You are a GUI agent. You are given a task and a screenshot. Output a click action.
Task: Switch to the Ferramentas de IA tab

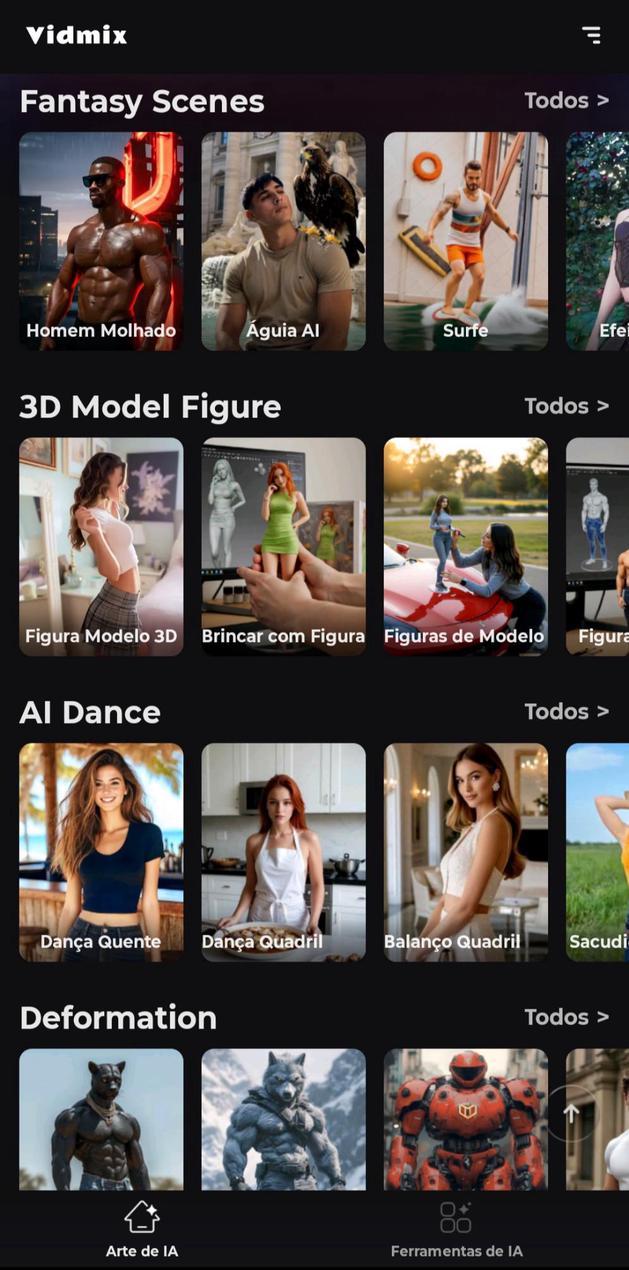pyautogui.click(x=456, y=1230)
